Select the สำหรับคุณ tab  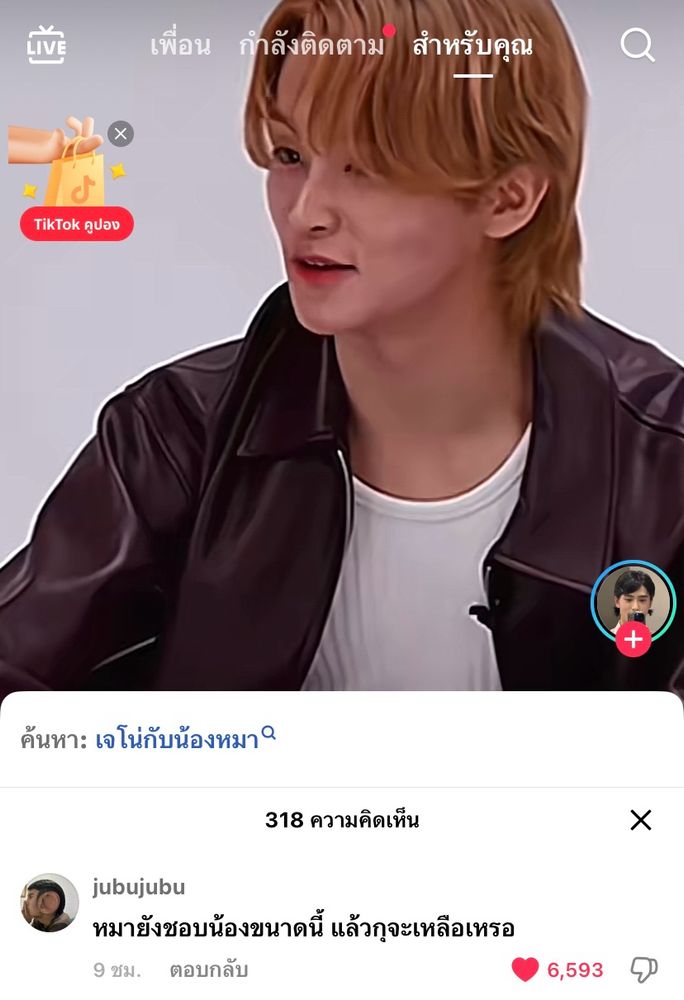pyautogui.click(x=472, y=46)
